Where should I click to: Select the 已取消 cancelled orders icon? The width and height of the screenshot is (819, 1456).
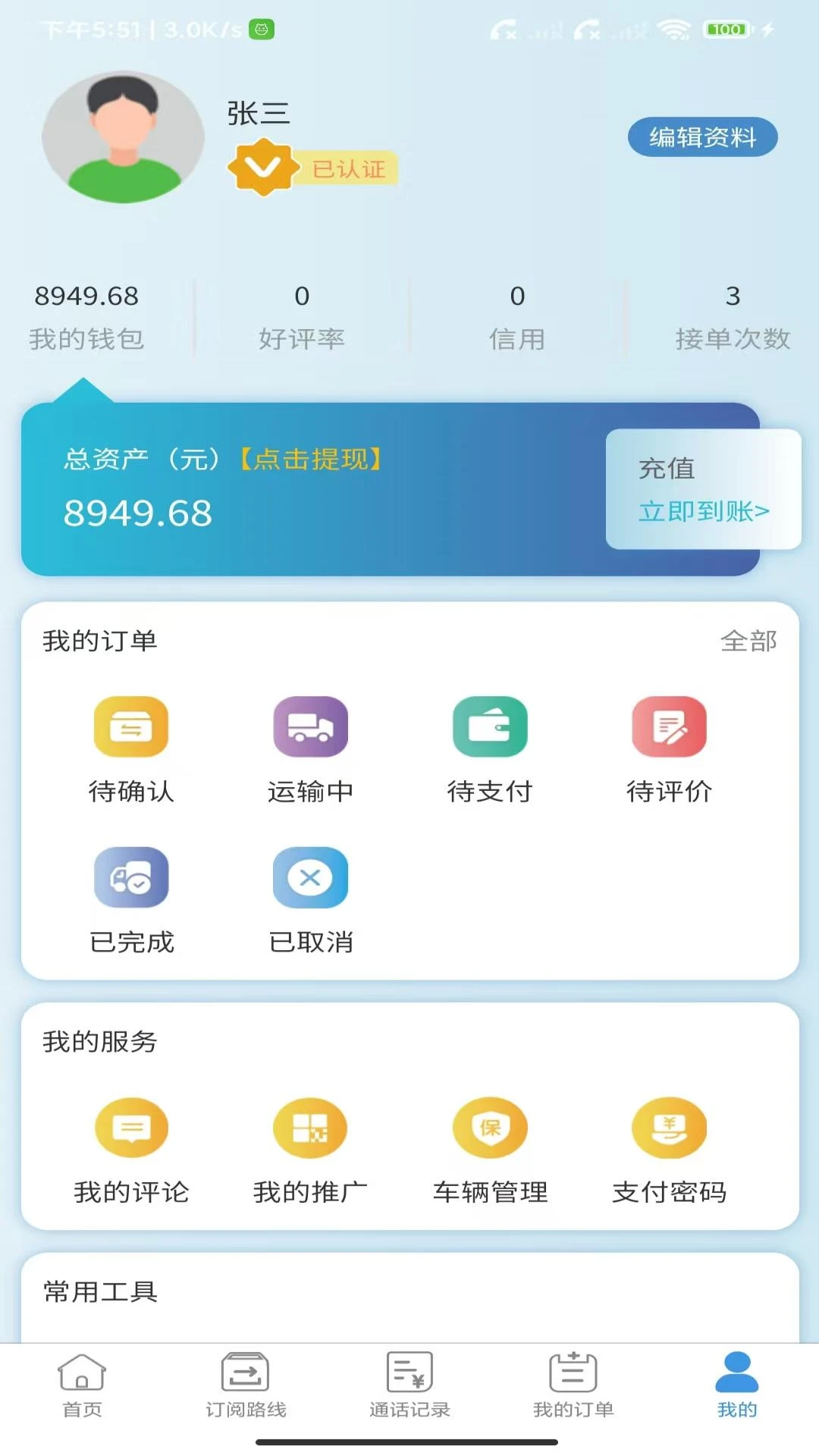[310, 877]
